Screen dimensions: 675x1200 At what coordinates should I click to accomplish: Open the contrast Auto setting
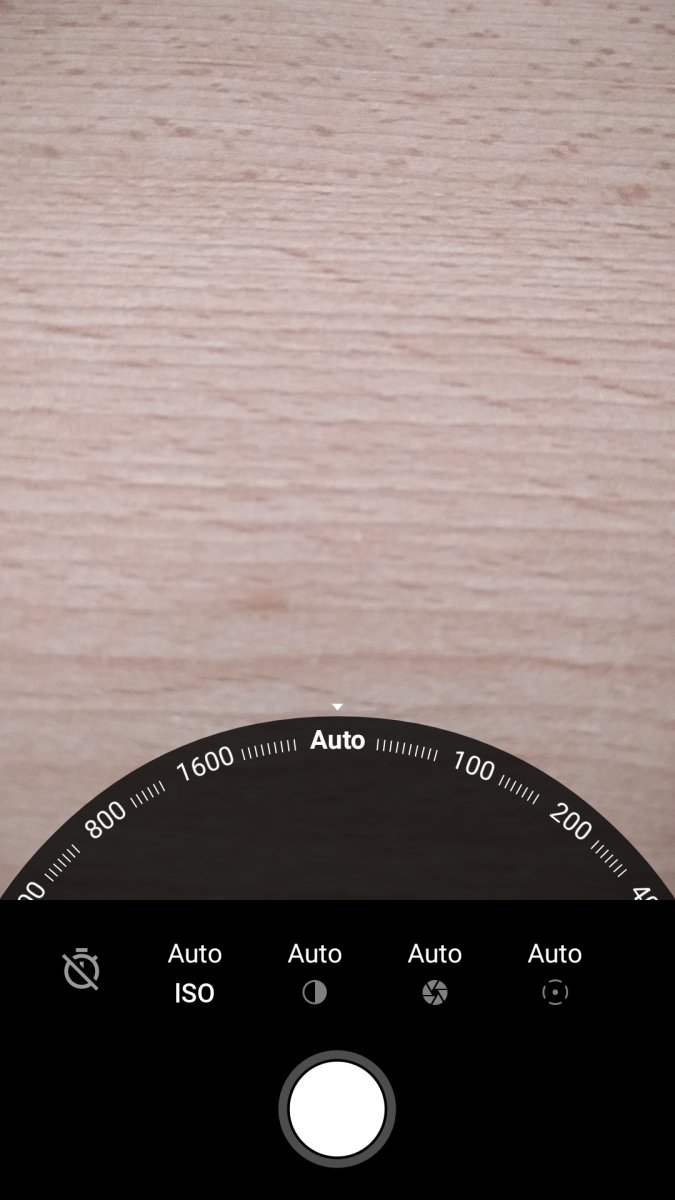click(x=314, y=973)
